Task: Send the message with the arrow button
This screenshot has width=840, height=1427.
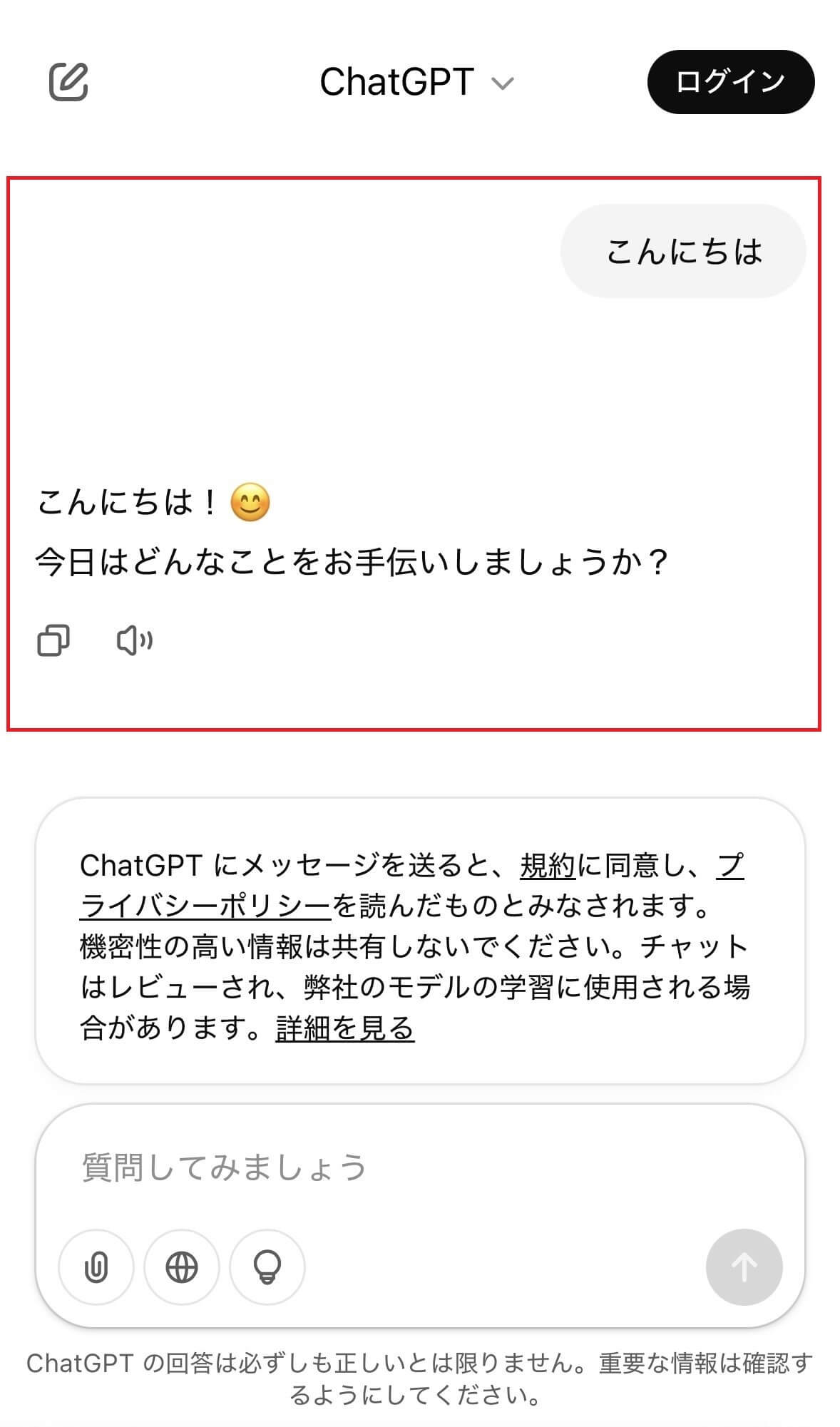Action: click(x=744, y=1267)
